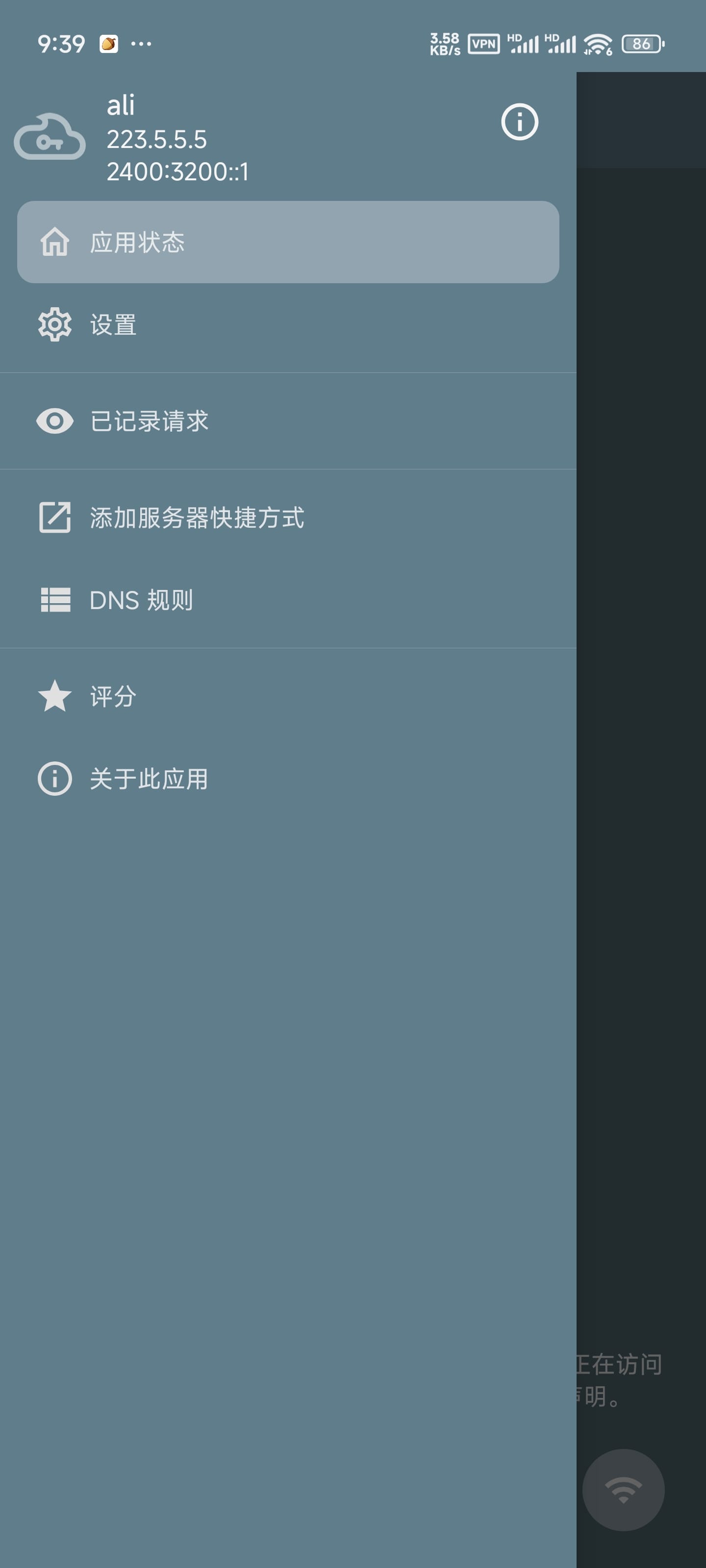The height and width of the screenshot is (1568, 706).
Task: Open 评分 to rate the app
Action: coord(287,696)
